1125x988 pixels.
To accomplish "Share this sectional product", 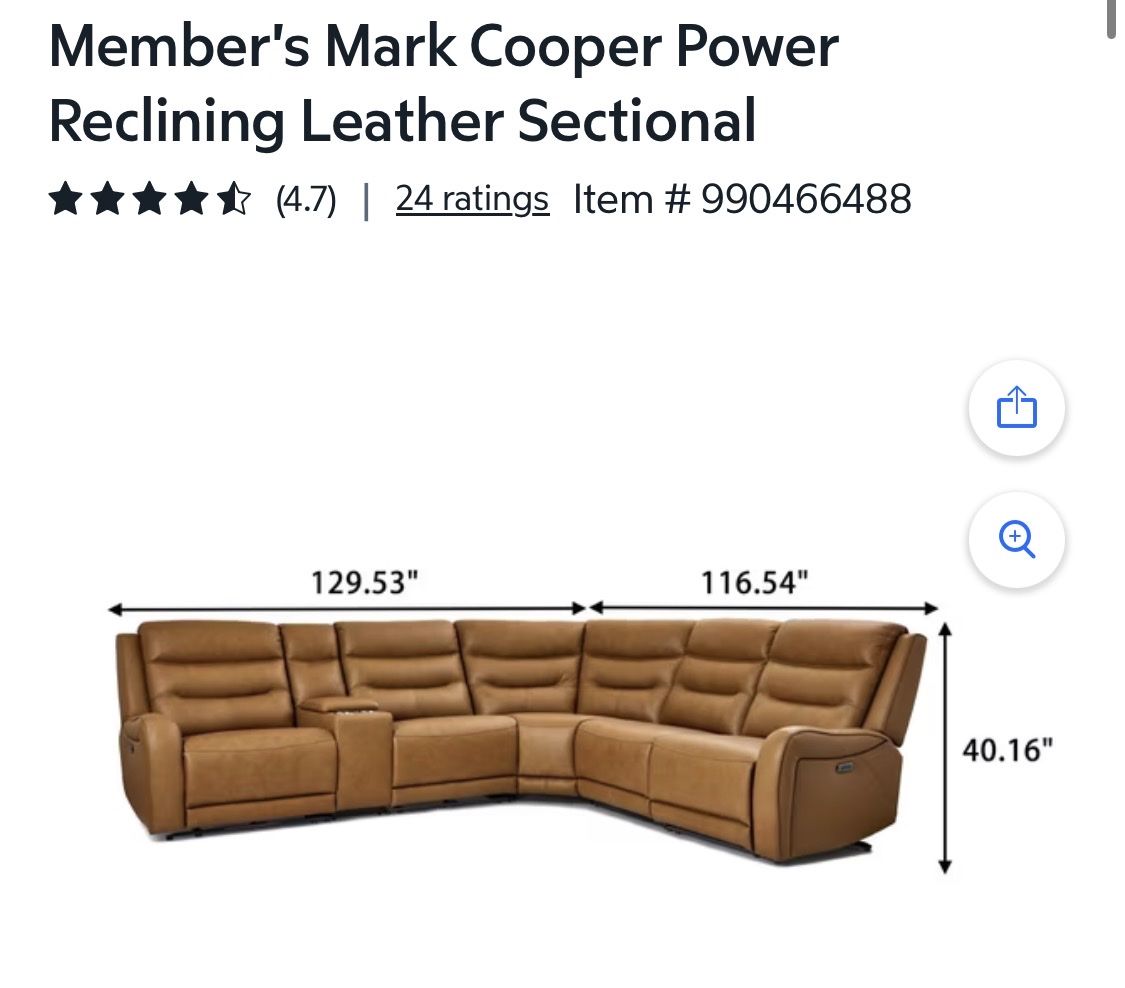I will pos(1017,408).
